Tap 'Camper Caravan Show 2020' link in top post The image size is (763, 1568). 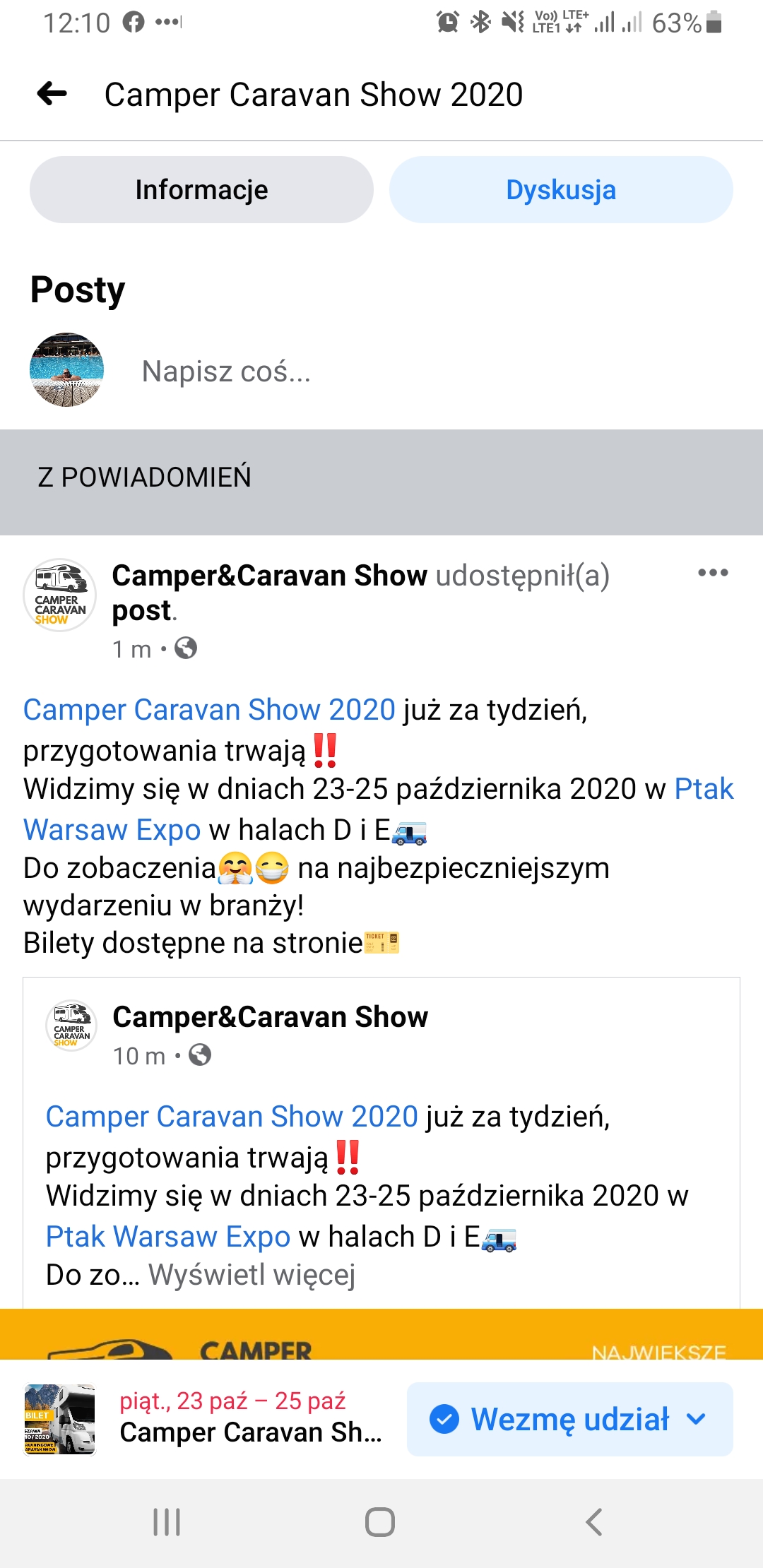209,710
